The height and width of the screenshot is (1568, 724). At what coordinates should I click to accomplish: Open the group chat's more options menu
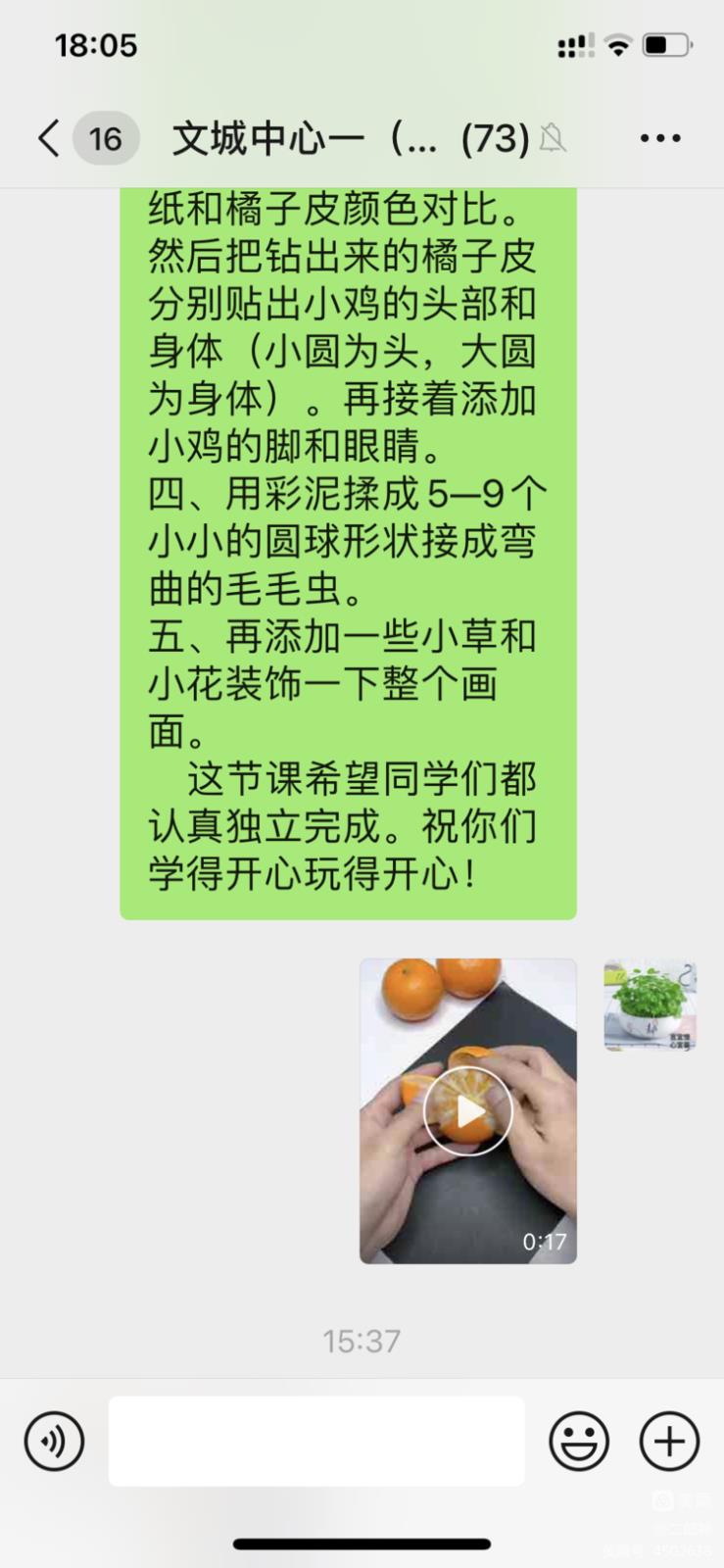[660, 138]
